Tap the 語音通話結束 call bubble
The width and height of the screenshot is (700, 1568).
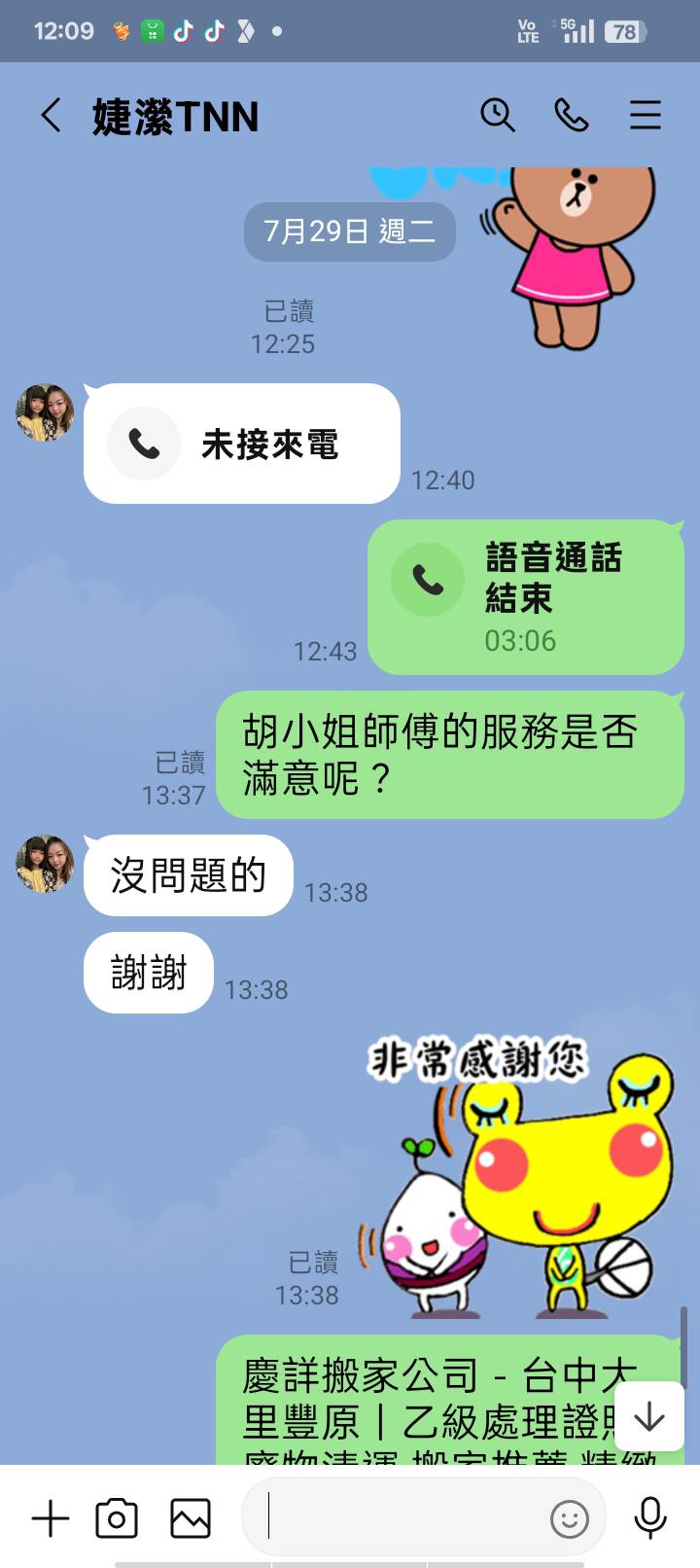point(526,596)
